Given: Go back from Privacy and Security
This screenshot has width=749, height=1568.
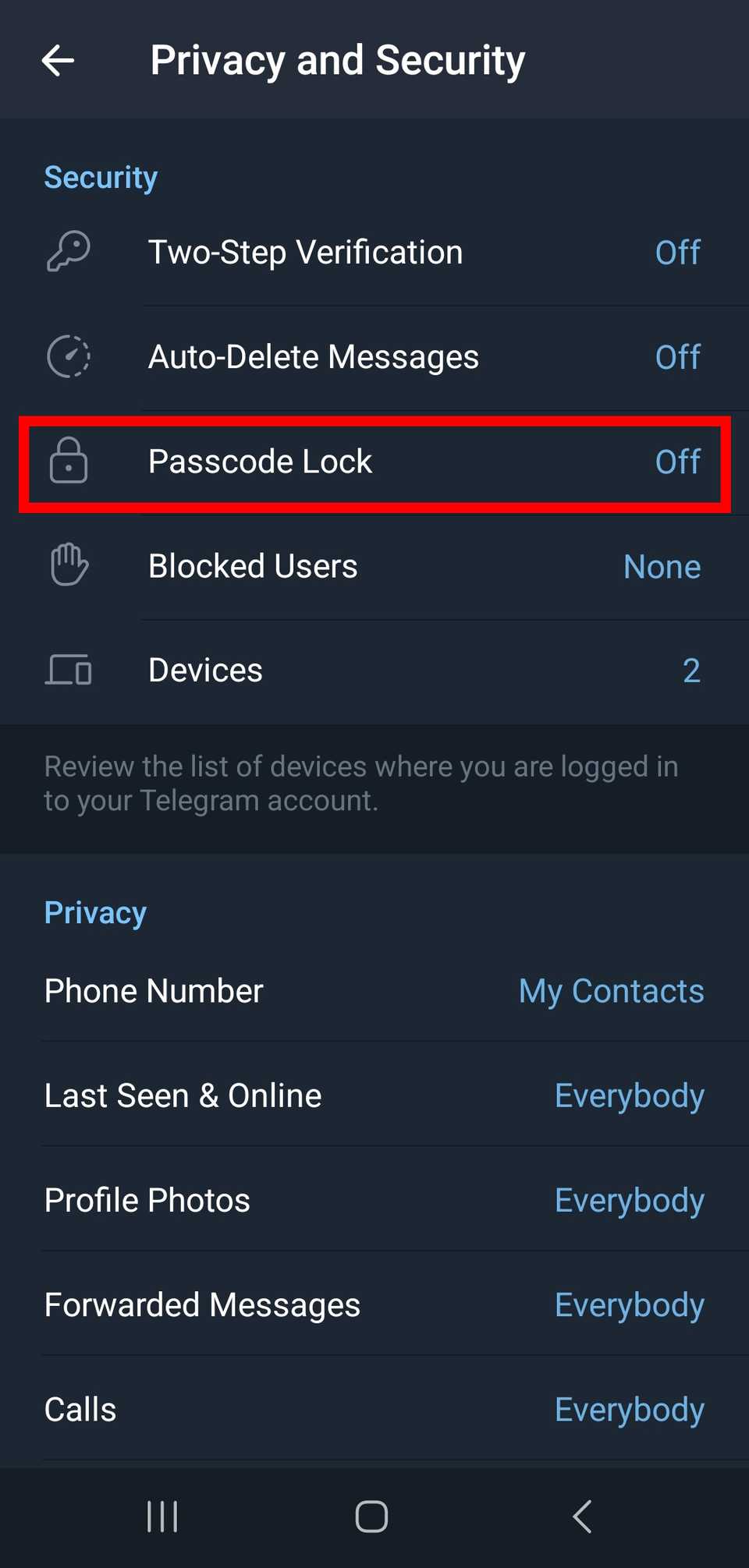Looking at the screenshot, I should (59, 61).
